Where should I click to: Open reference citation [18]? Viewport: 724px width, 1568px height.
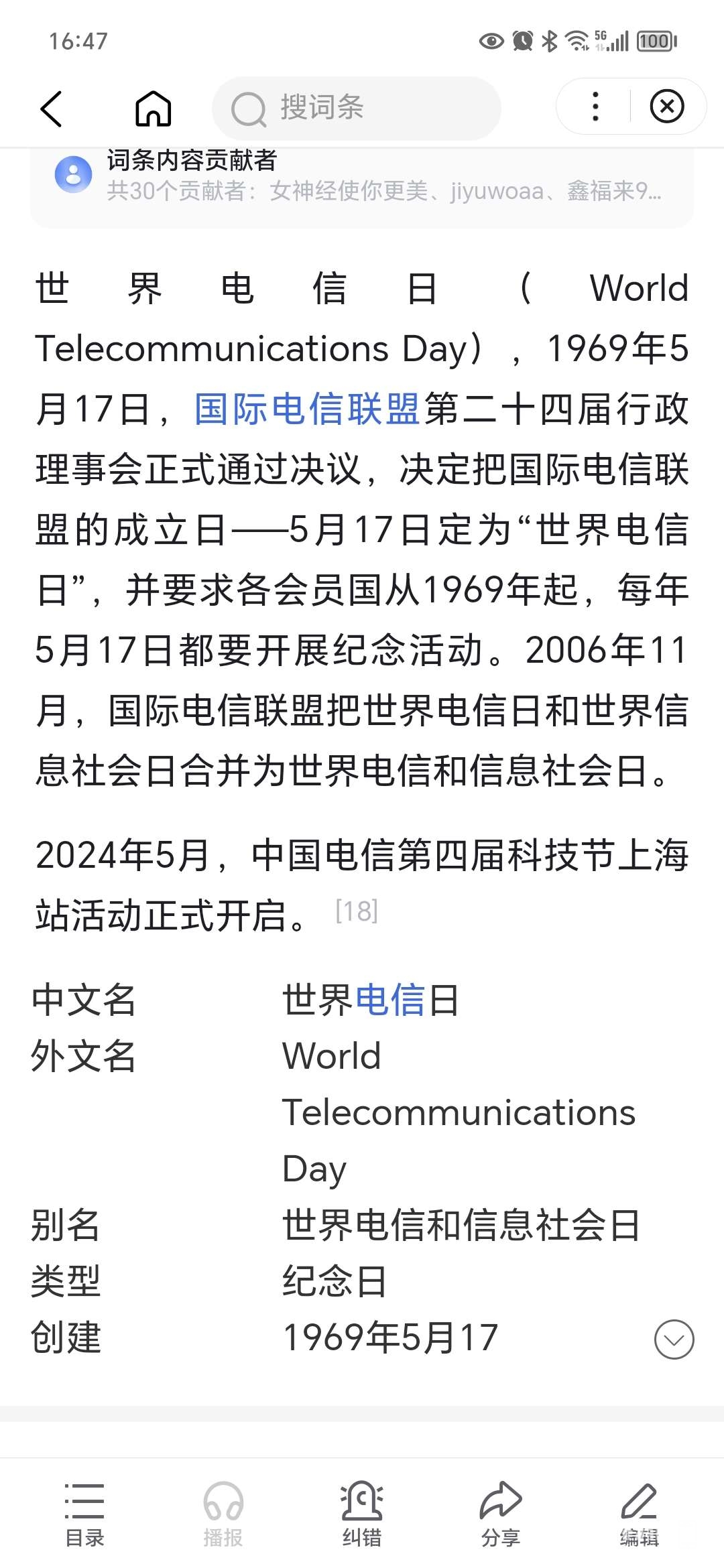[x=357, y=911]
